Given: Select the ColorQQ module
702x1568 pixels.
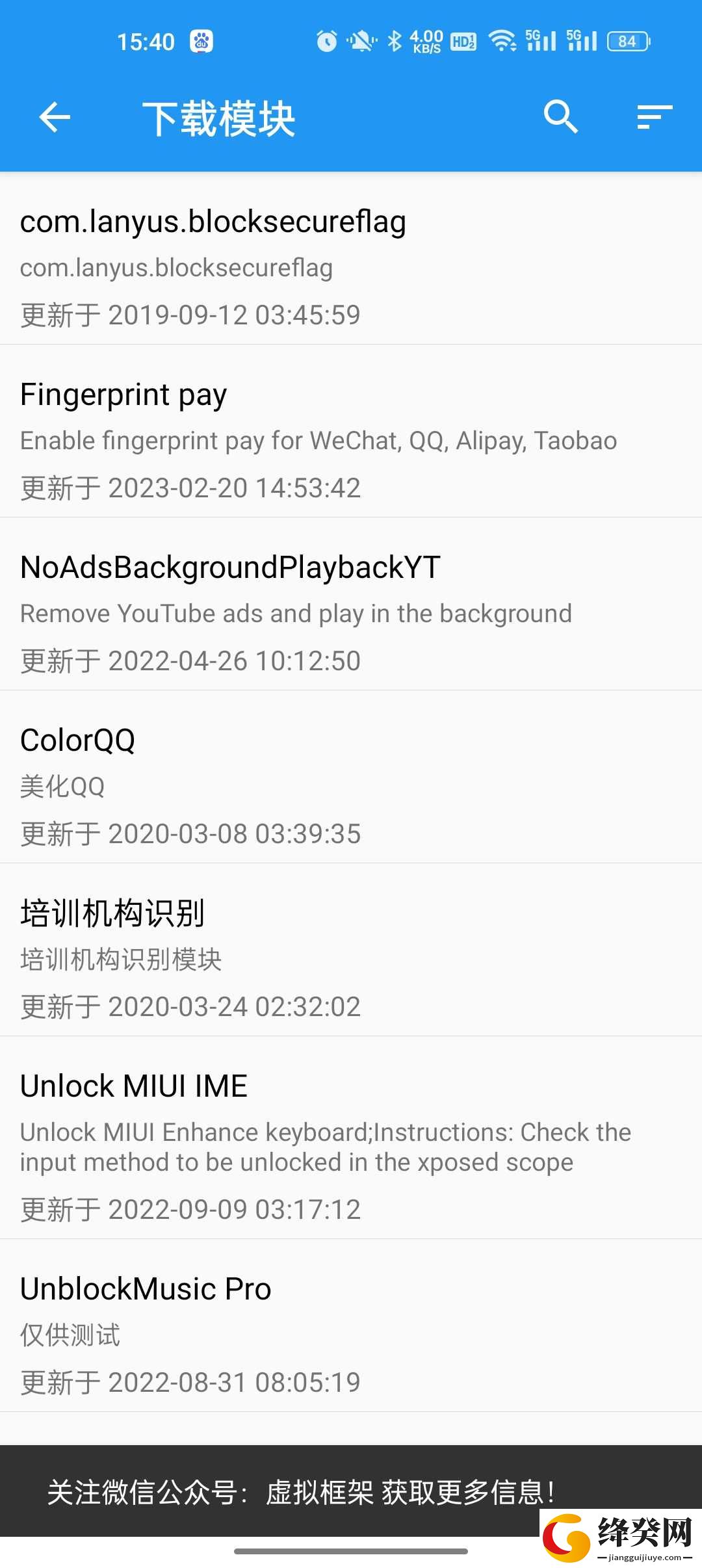Looking at the screenshot, I should tap(351, 777).
